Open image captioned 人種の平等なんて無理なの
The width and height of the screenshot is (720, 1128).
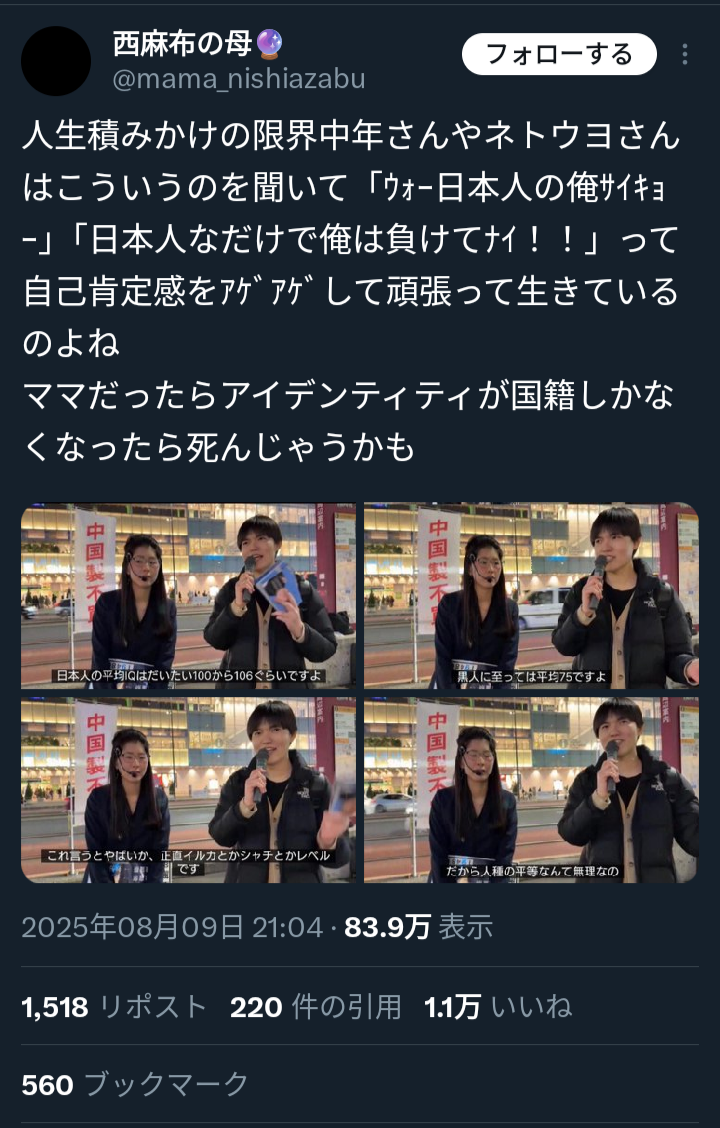click(x=531, y=790)
